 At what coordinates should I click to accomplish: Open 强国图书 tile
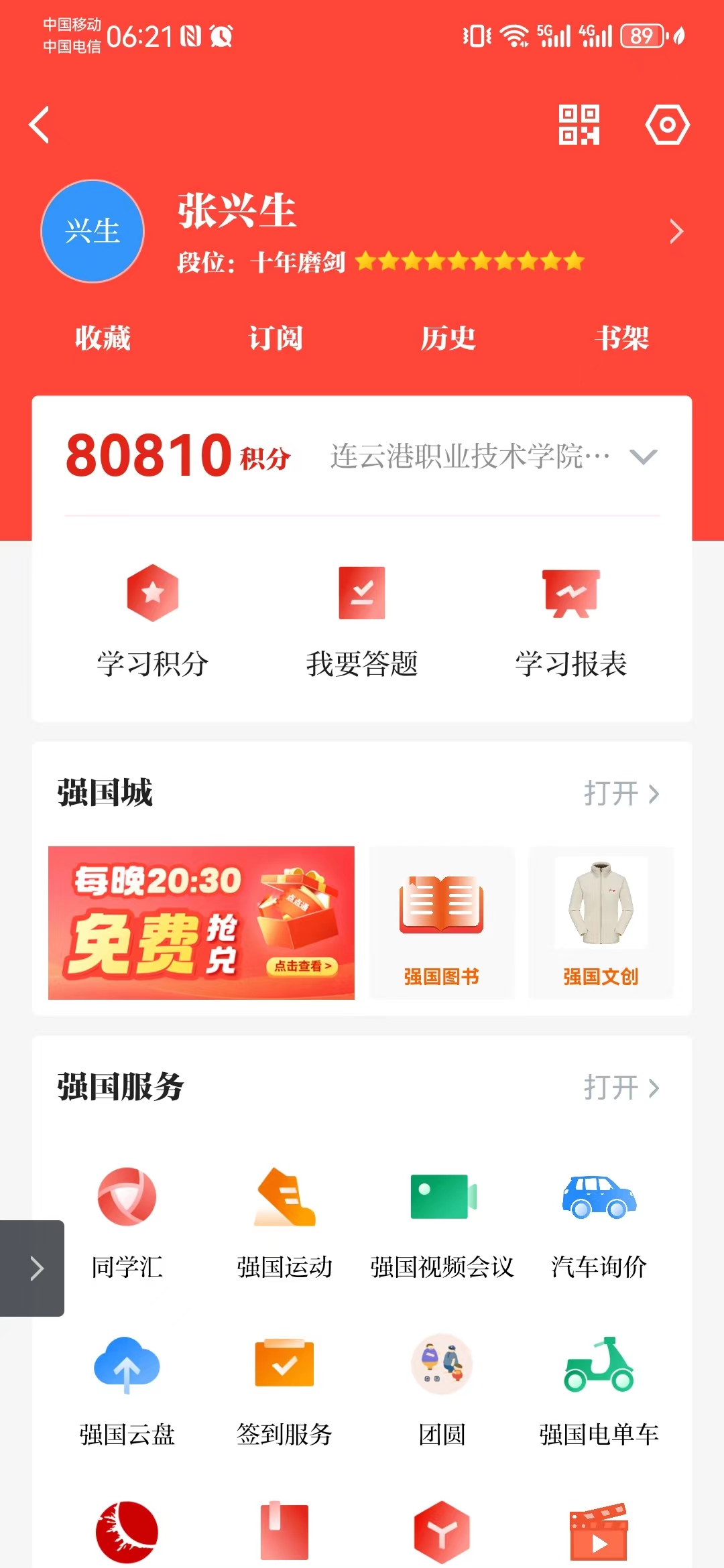[x=442, y=923]
